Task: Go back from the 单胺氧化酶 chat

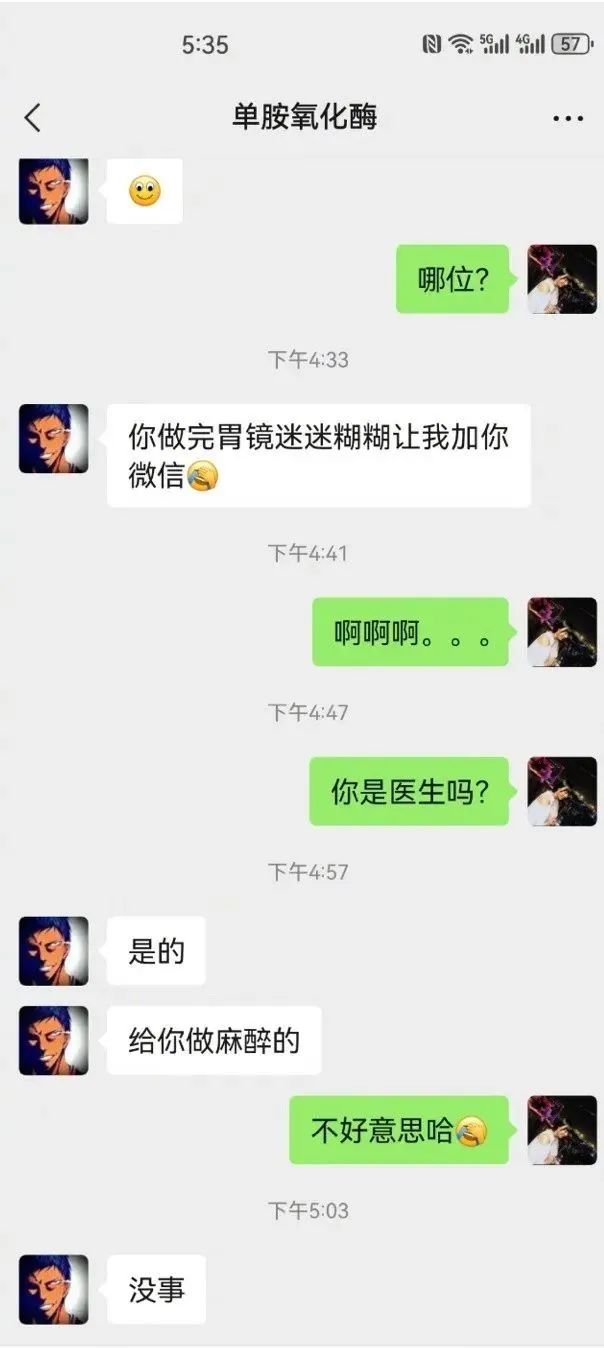Action: tap(33, 118)
